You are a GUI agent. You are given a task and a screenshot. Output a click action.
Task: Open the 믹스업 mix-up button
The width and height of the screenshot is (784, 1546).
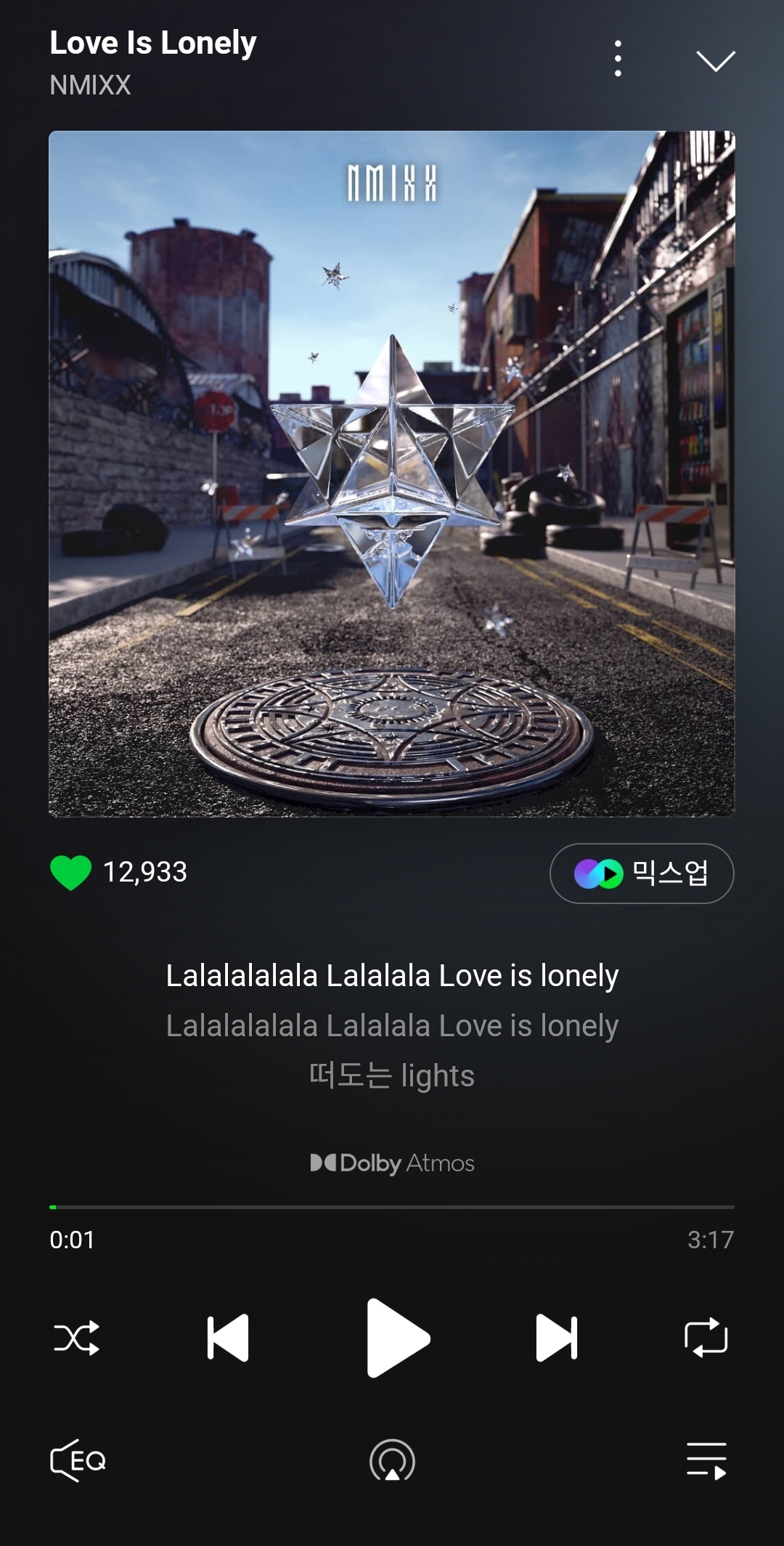642,874
